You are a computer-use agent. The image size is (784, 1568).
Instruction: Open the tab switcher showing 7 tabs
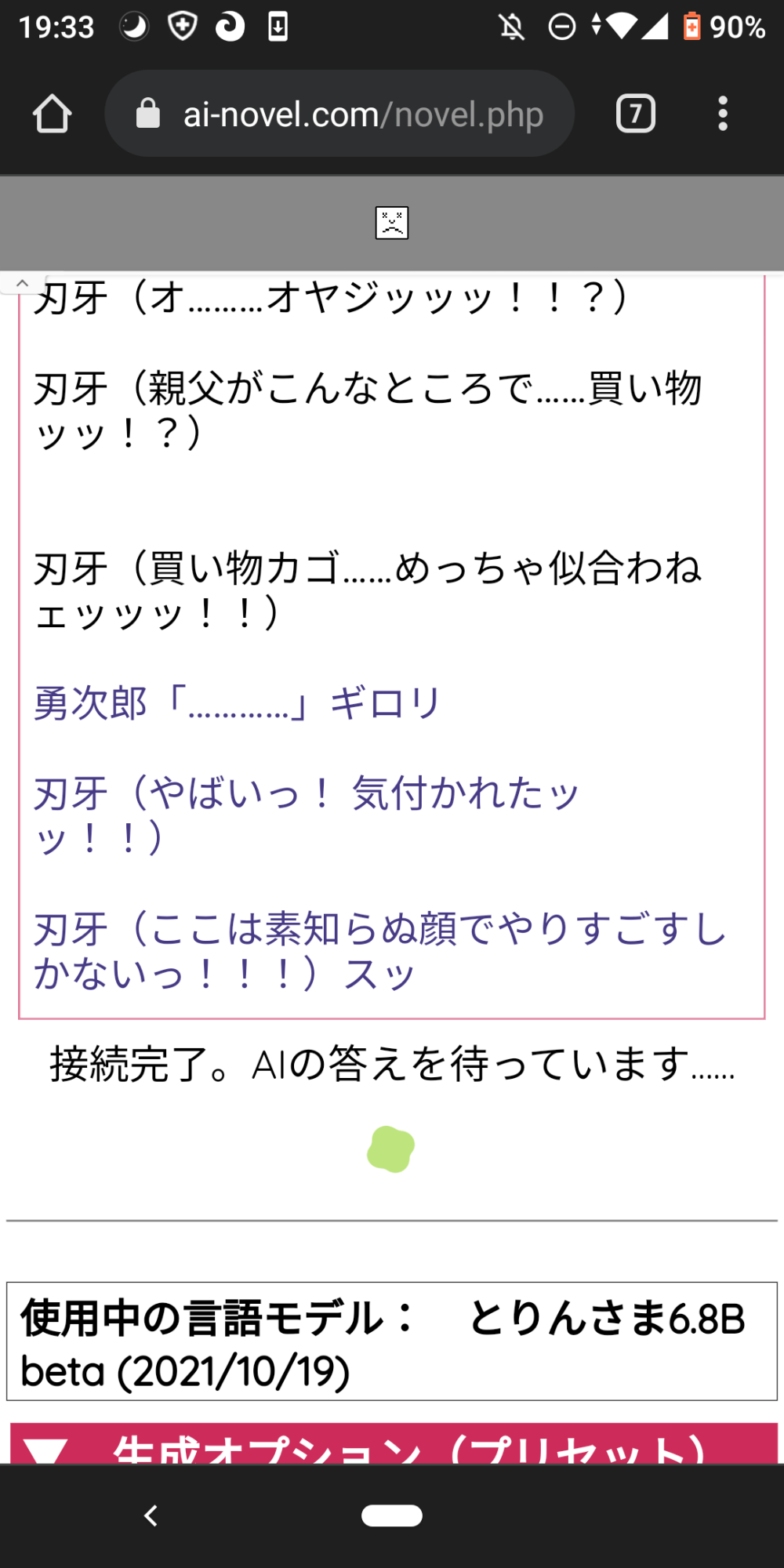pos(635,114)
